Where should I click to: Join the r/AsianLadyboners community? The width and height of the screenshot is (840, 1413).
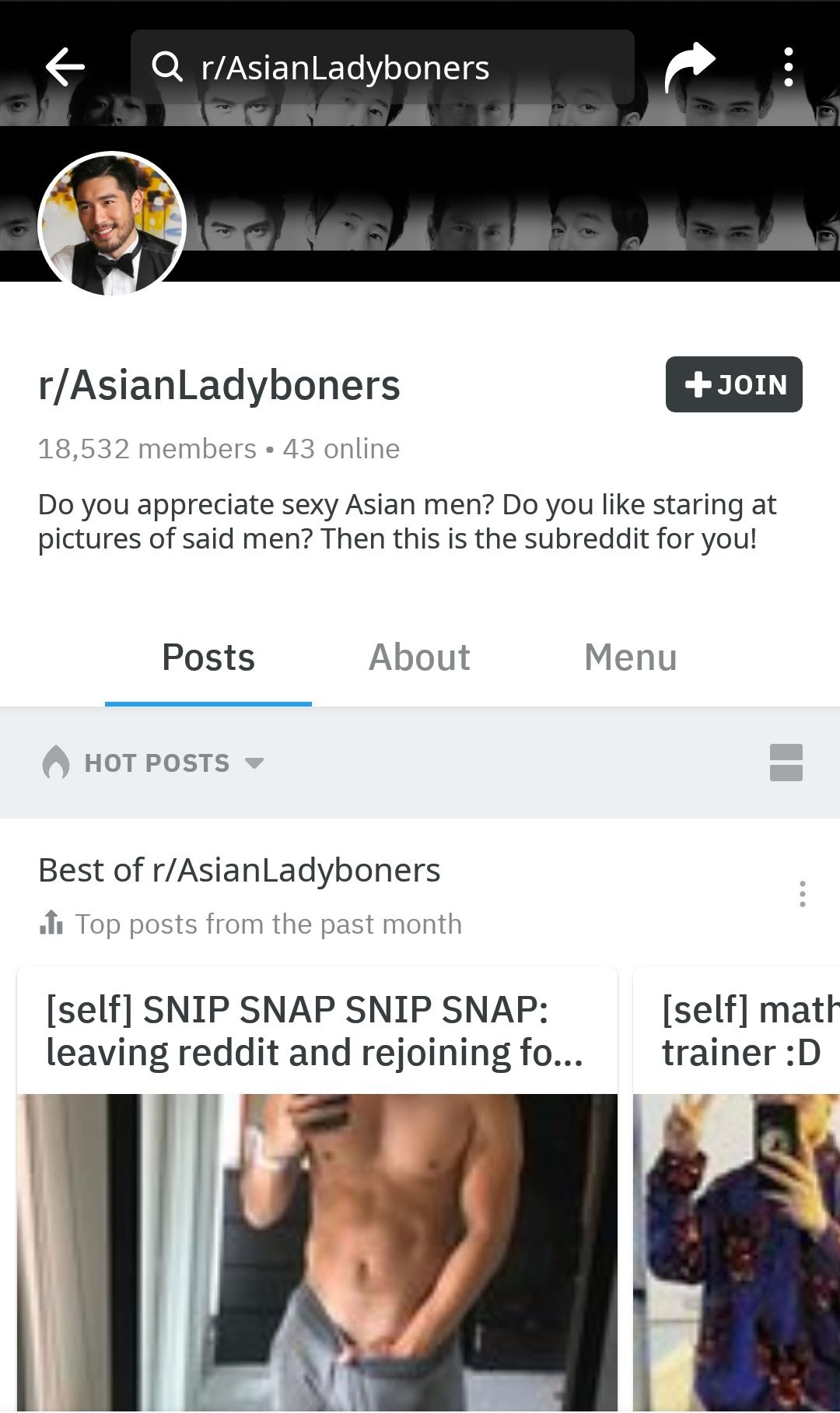click(733, 384)
